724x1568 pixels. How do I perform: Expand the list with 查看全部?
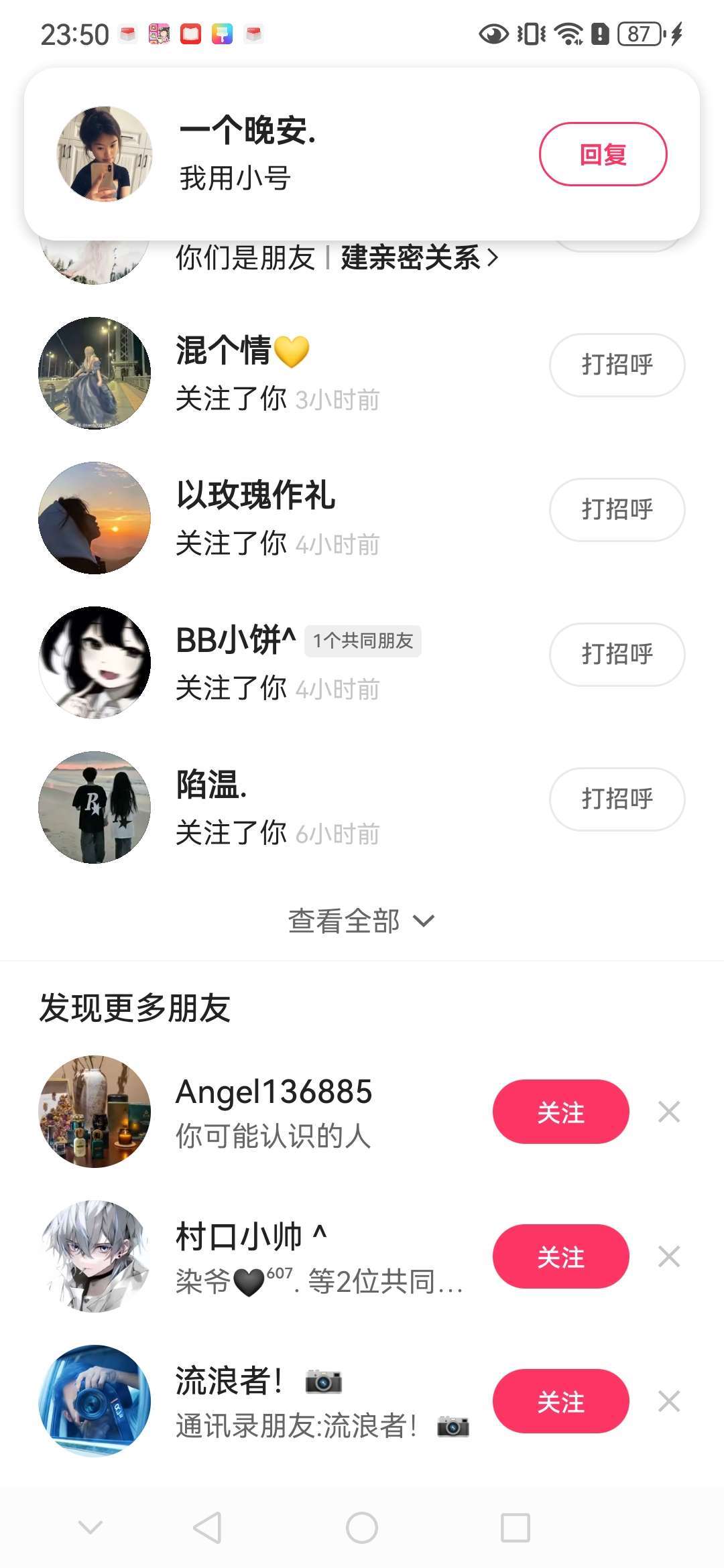(x=361, y=921)
